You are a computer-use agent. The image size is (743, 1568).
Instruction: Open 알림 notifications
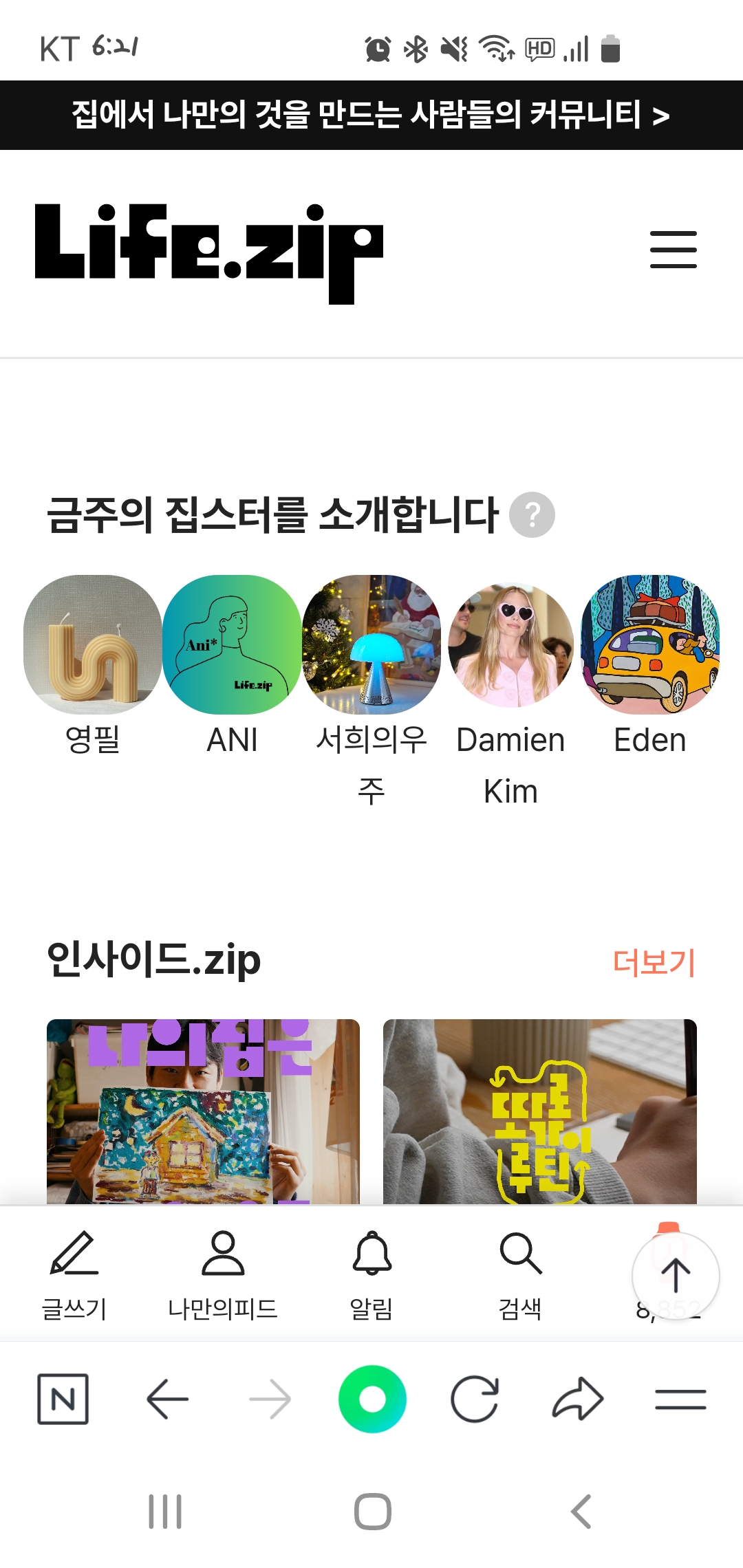[371, 1276]
